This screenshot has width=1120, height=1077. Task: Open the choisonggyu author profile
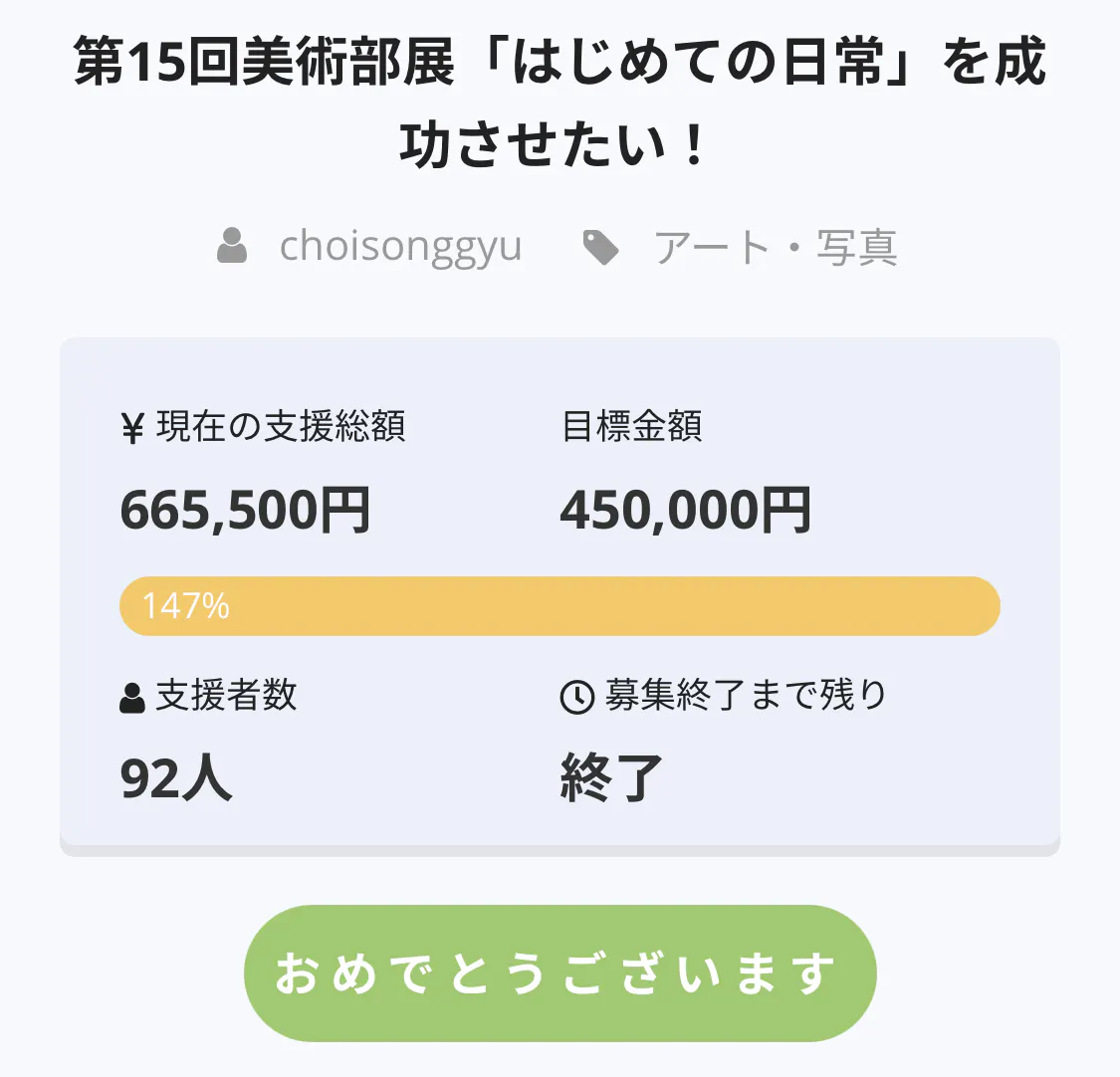[400, 247]
